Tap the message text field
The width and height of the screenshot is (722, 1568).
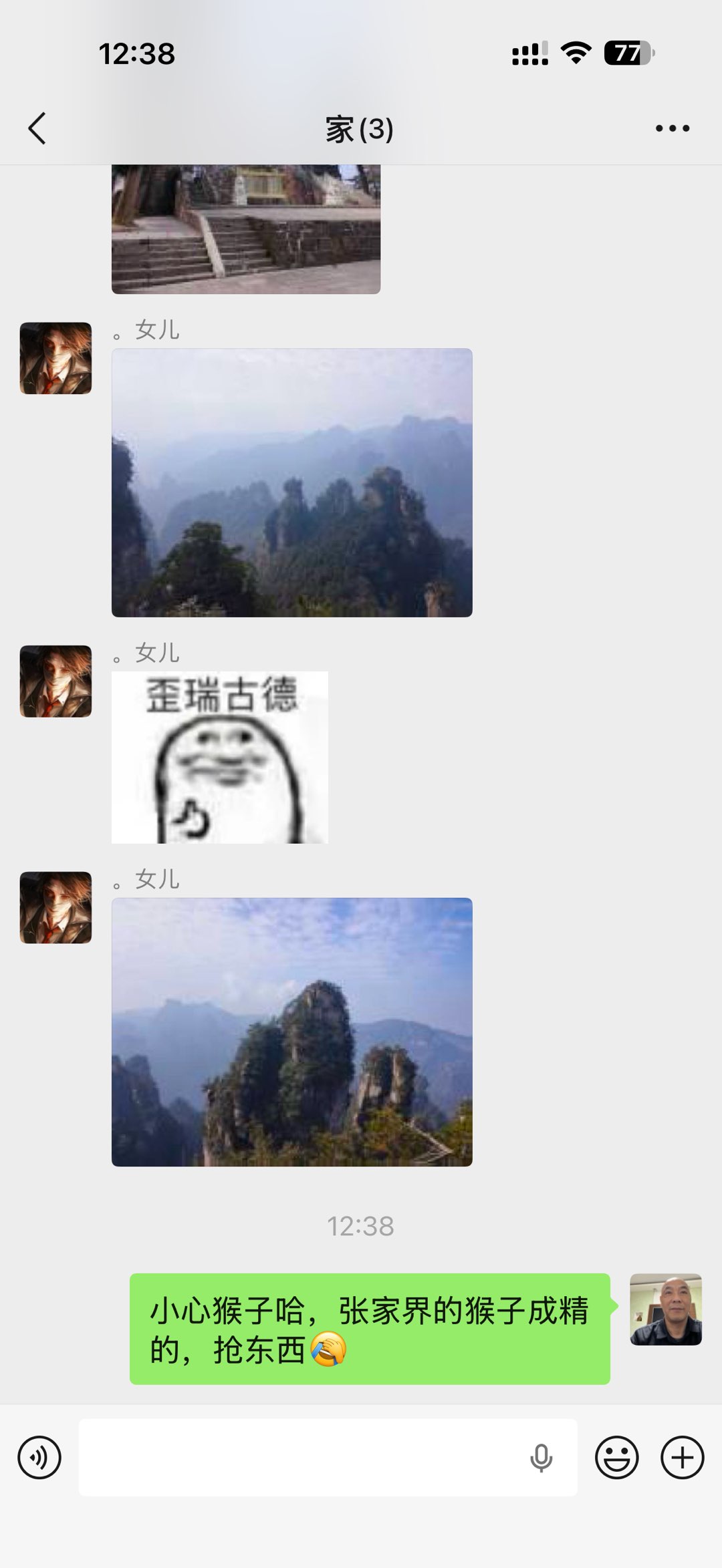coord(301,1457)
